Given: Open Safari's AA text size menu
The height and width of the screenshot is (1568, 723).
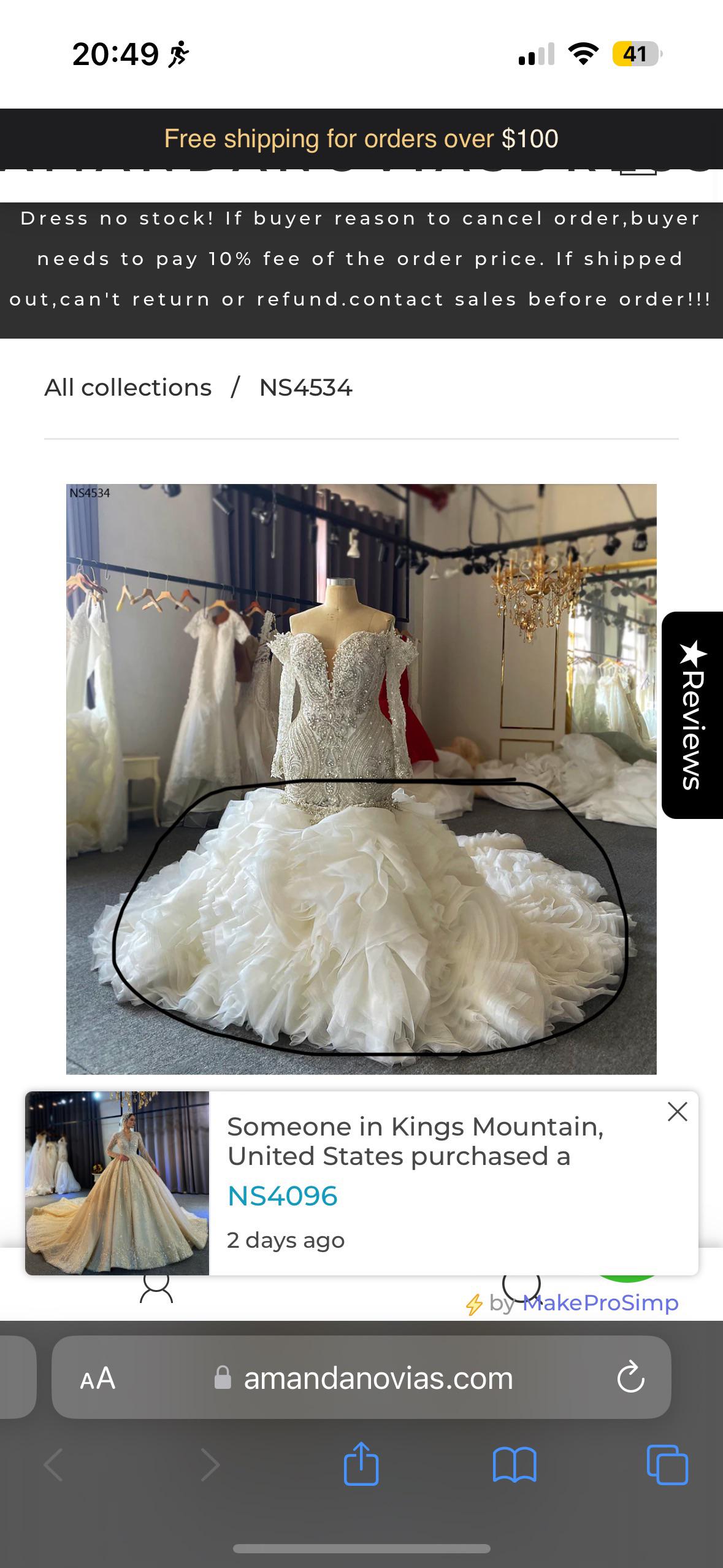Looking at the screenshot, I should pos(98,1378).
